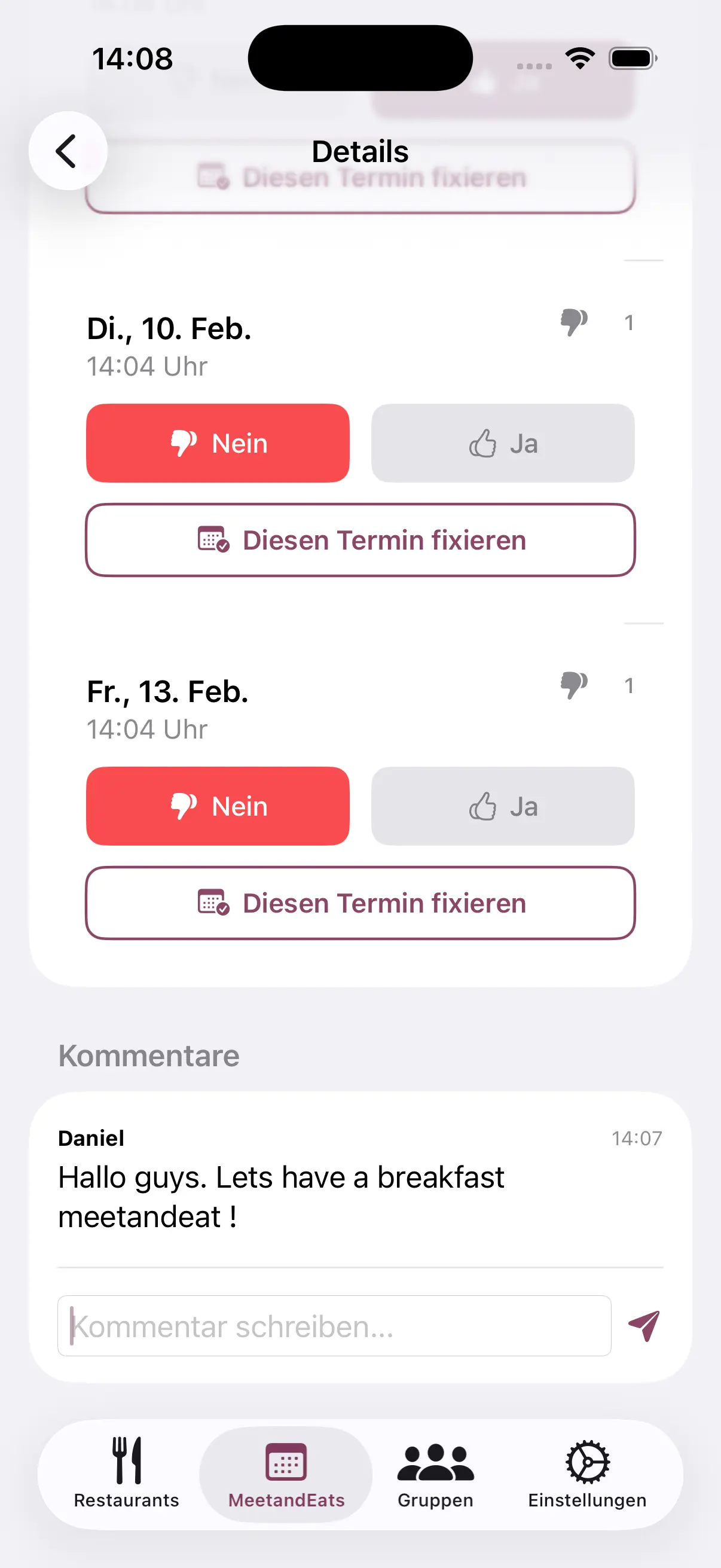
Task: Go back using the chevron arrow
Action: point(67,150)
